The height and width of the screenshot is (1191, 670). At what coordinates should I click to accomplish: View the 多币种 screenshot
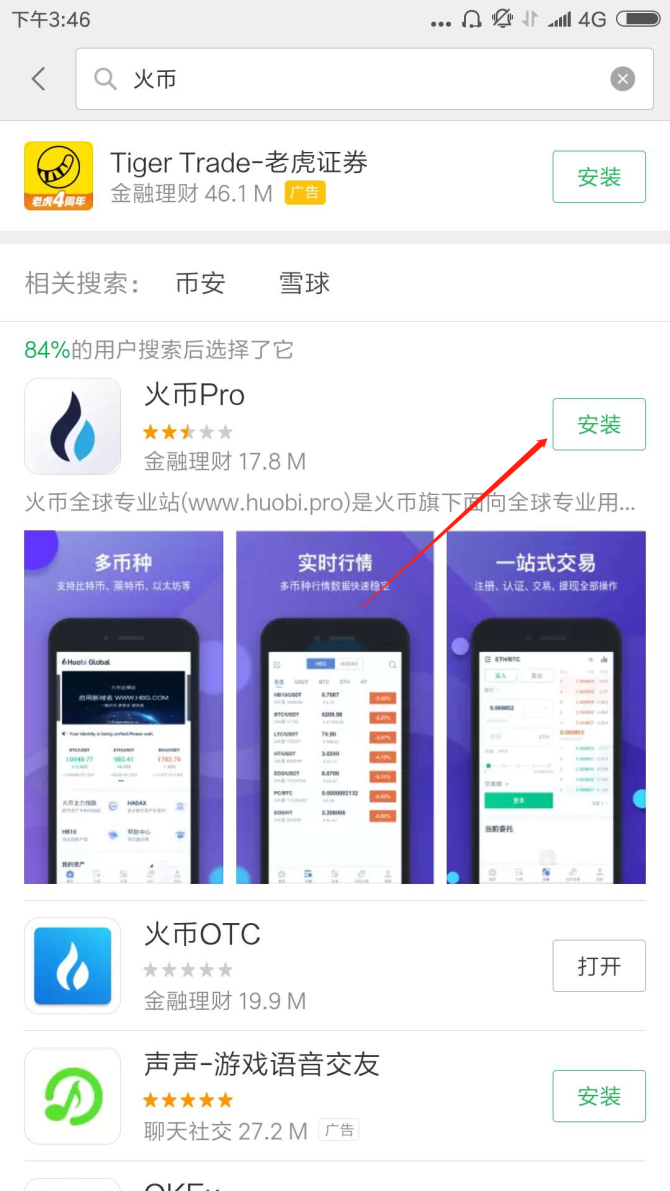pyautogui.click(x=124, y=707)
